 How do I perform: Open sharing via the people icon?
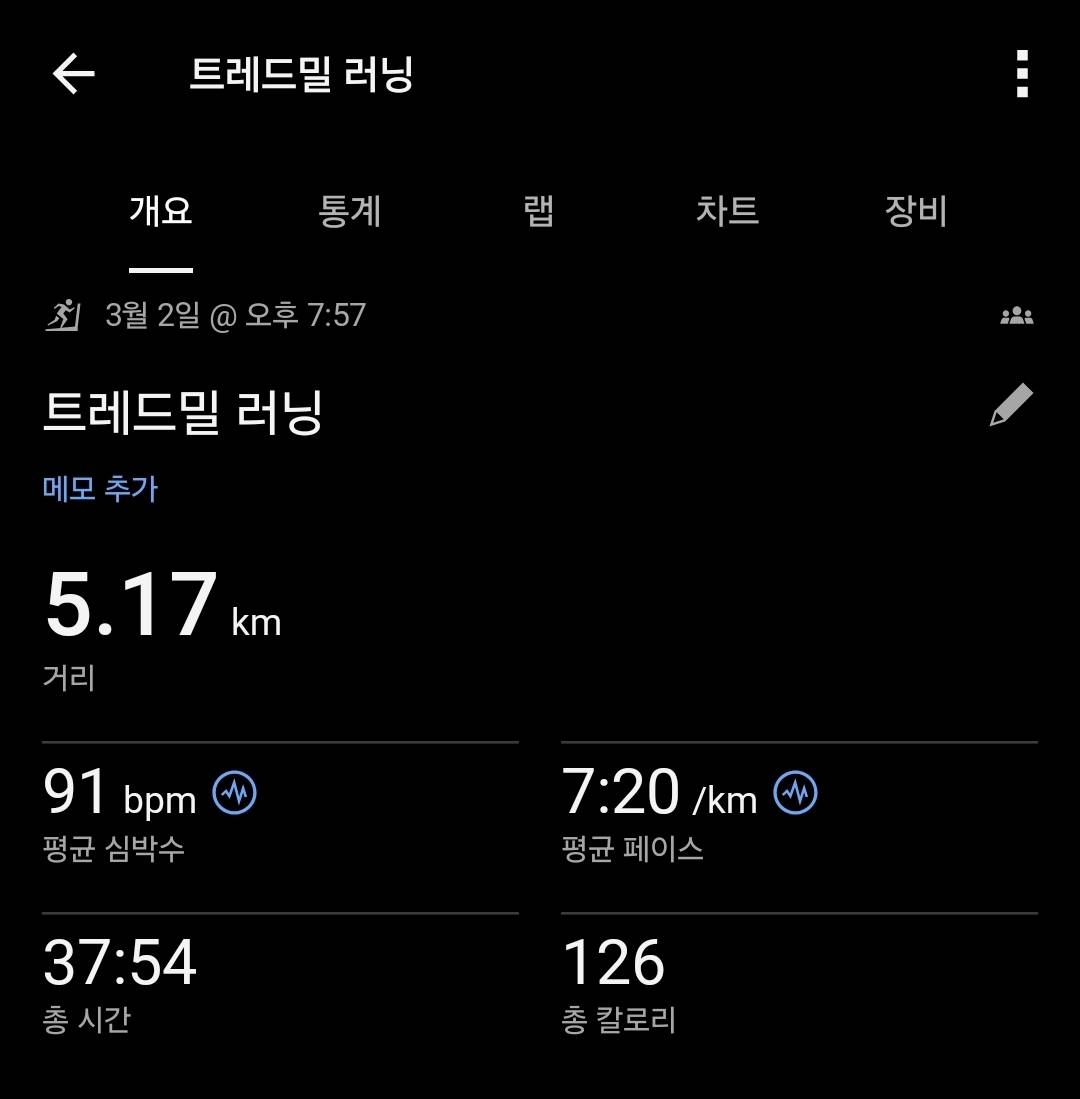1018,315
